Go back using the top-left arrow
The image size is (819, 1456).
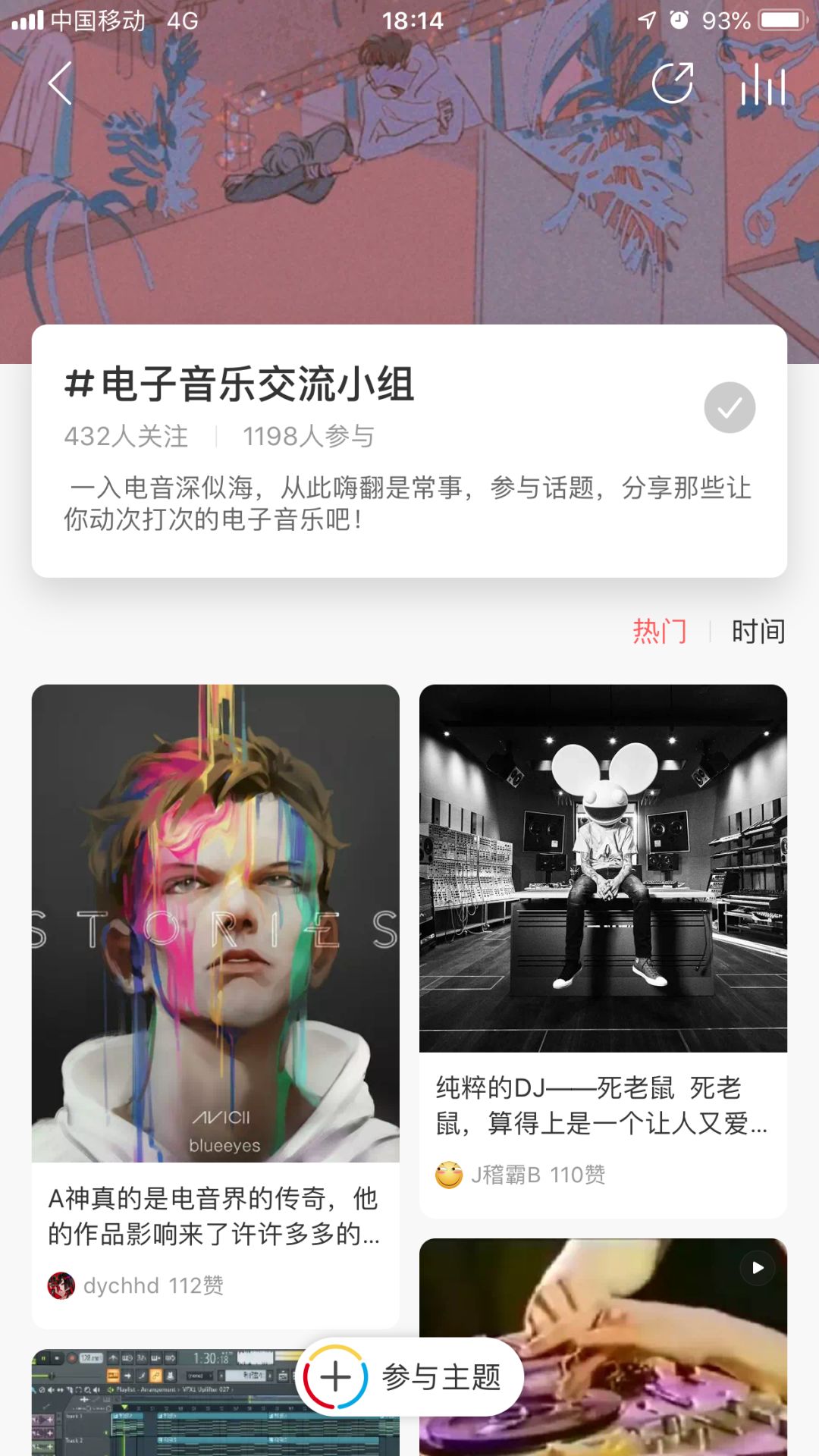pyautogui.click(x=60, y=83)
